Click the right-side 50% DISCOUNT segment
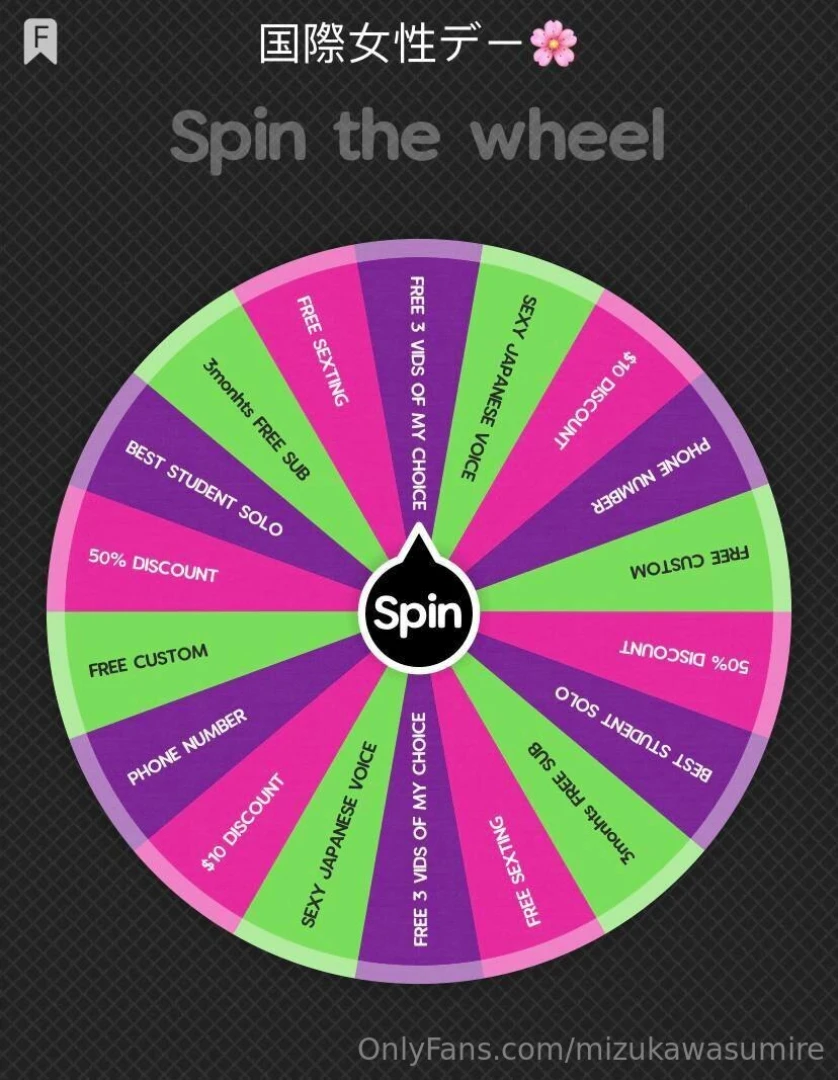 coord(685,655)
